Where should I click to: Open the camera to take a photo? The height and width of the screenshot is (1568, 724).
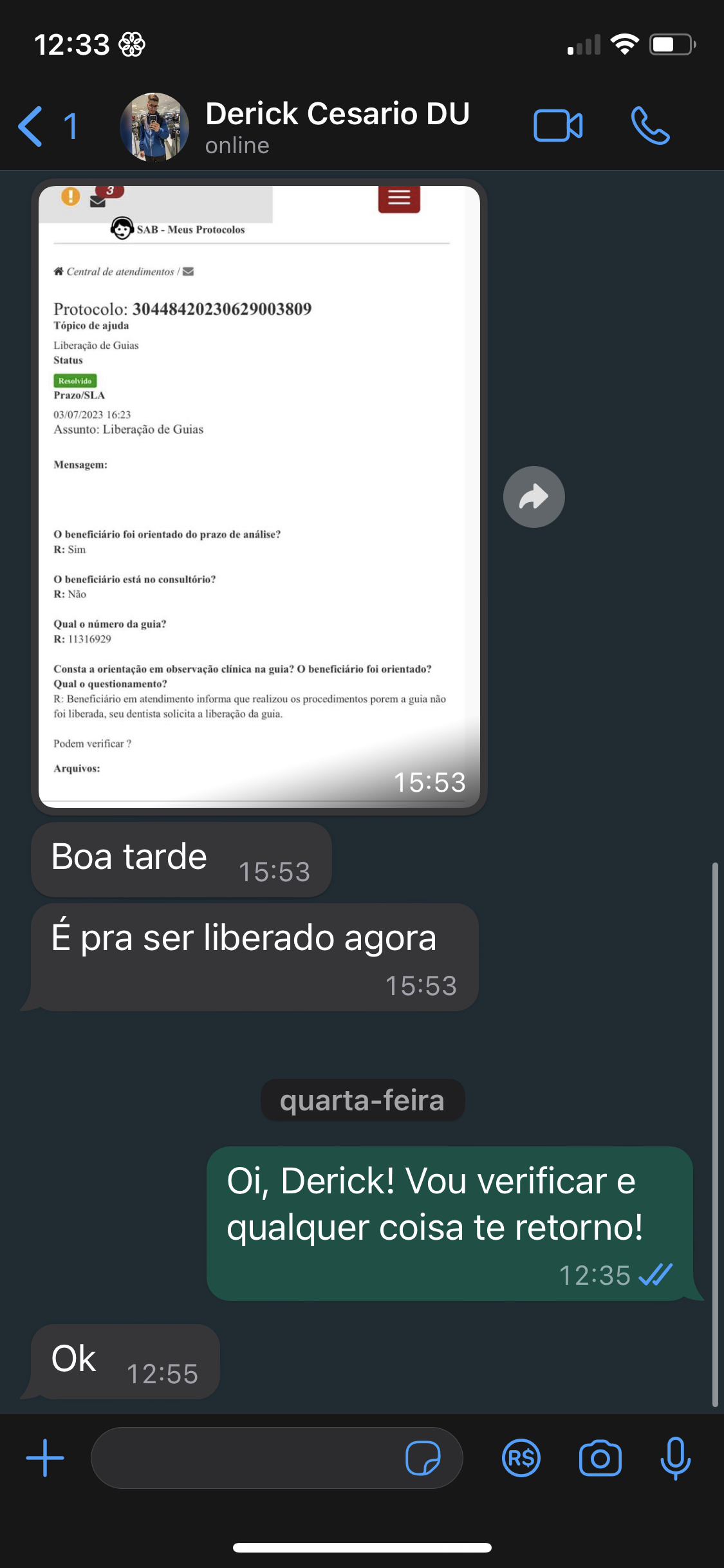(600, 1458)
